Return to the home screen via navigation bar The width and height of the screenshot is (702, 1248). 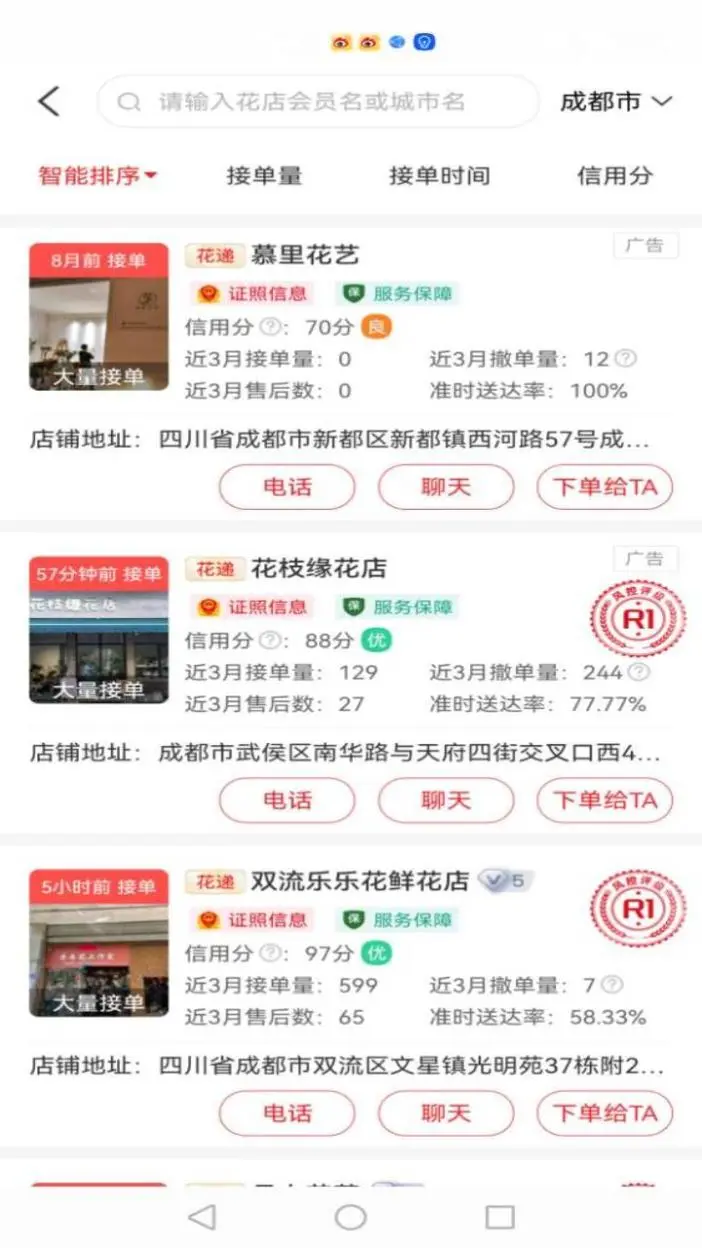point(350,1217)
